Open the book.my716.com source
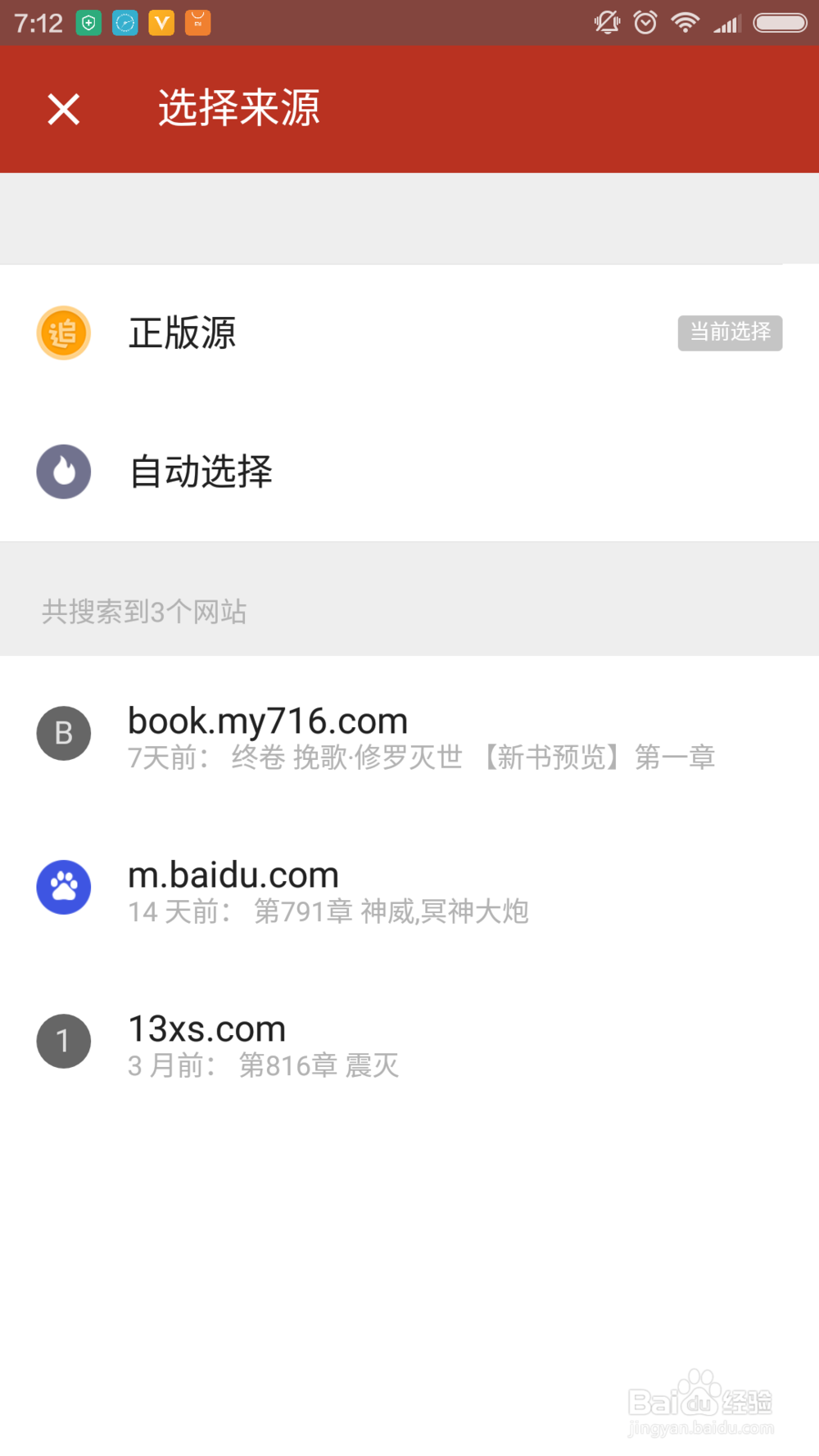 [x=409, y=734]
